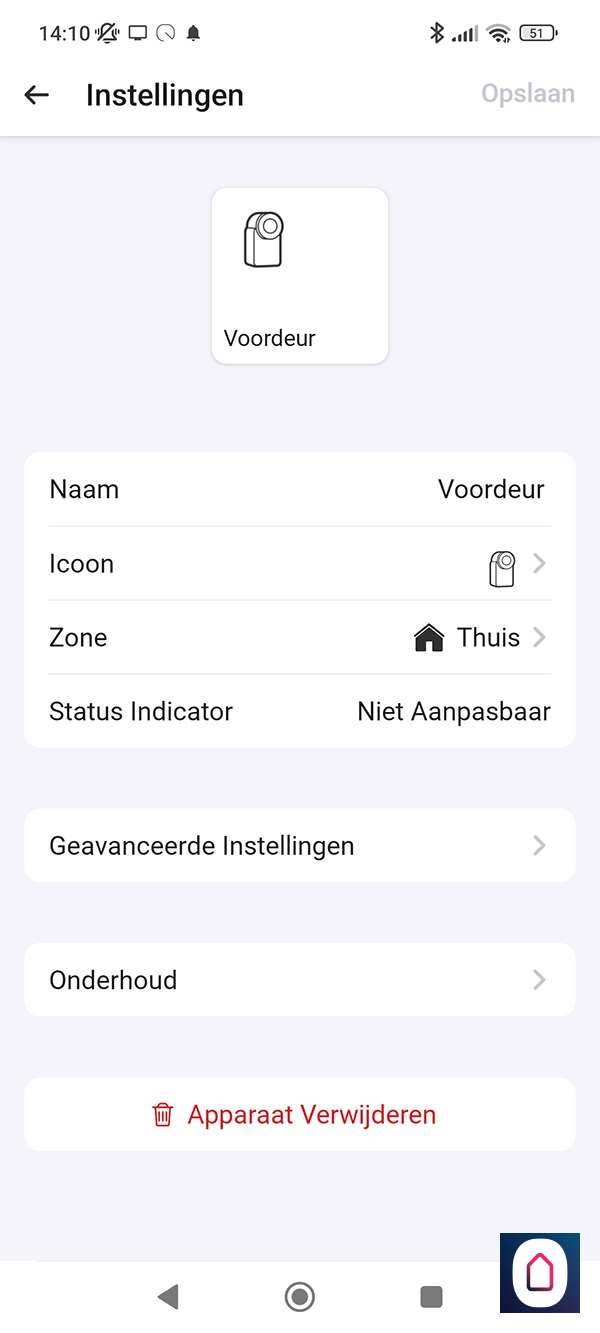Open recent apps via the square button

pos(431,1297)
